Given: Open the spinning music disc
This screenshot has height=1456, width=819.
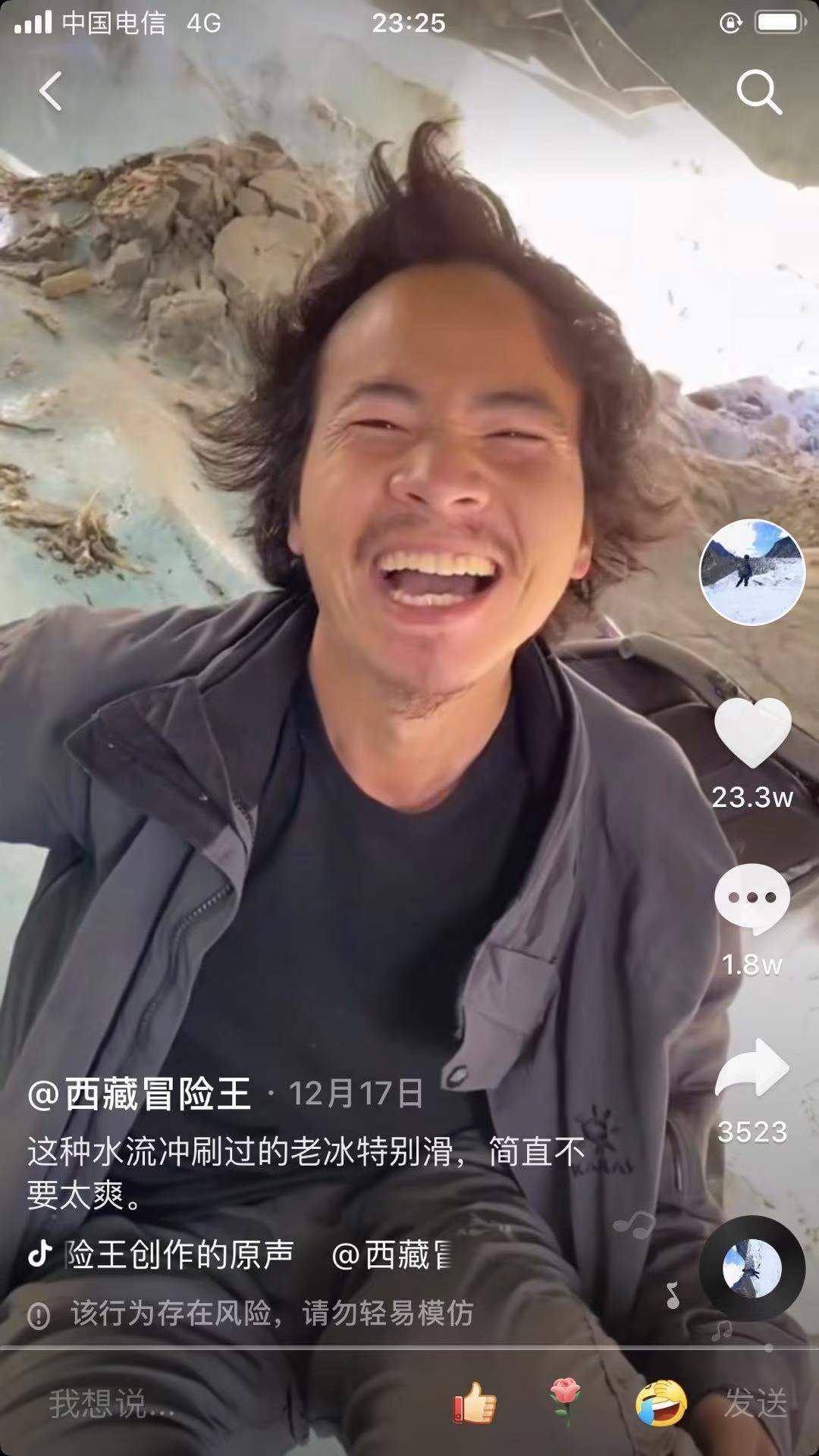Looking at the screenshot, I should (x=752, y=1269).
